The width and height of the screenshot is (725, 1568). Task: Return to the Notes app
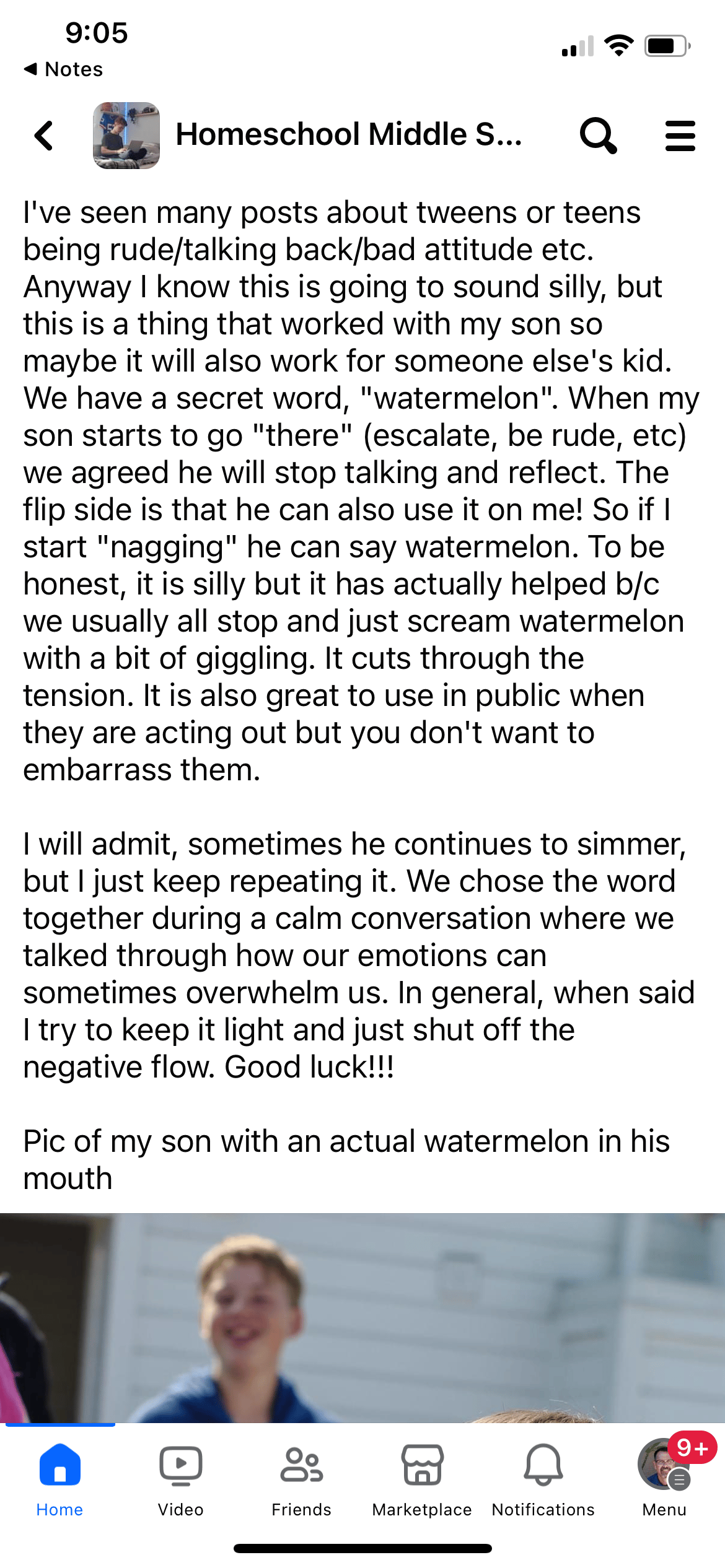click(x=63, y=69)
